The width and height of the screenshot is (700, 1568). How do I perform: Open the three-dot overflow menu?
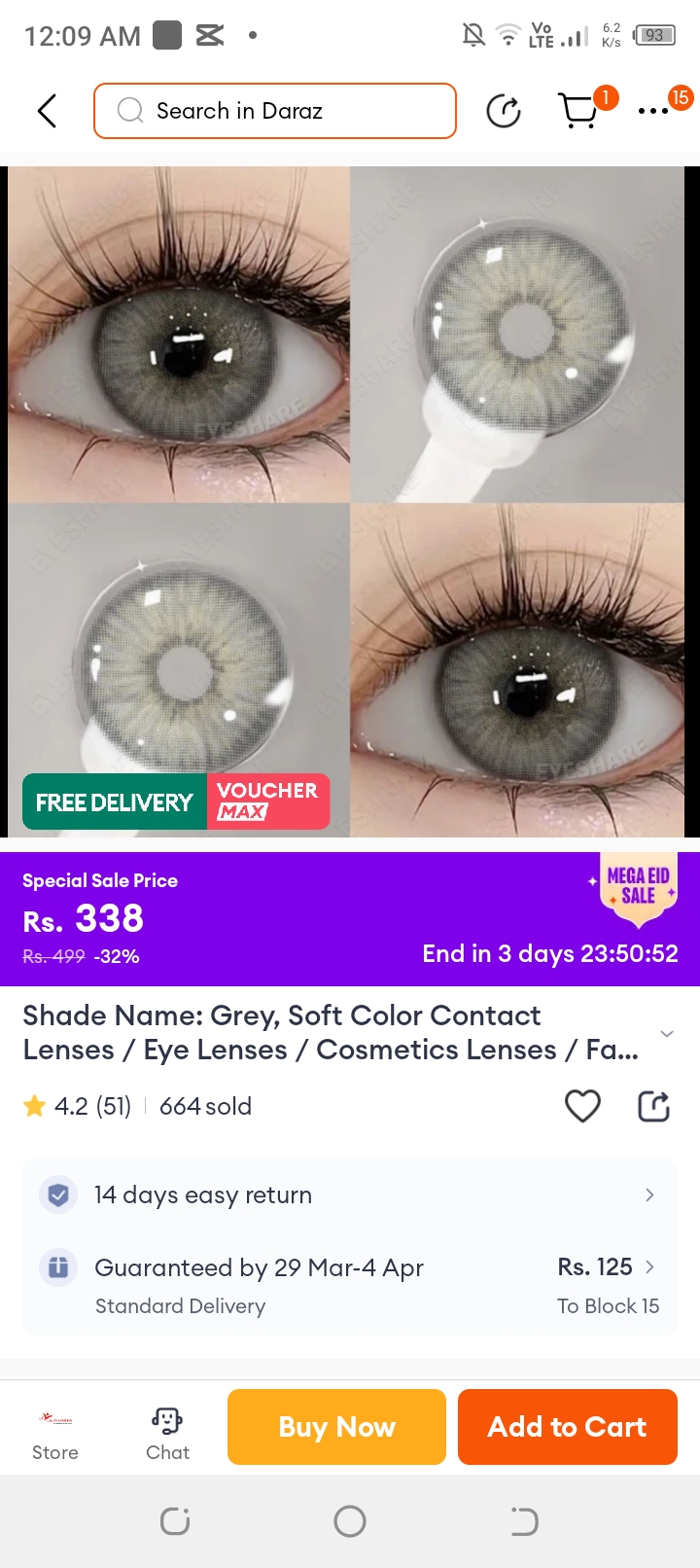pyautogui.click(x=653, y=111)
